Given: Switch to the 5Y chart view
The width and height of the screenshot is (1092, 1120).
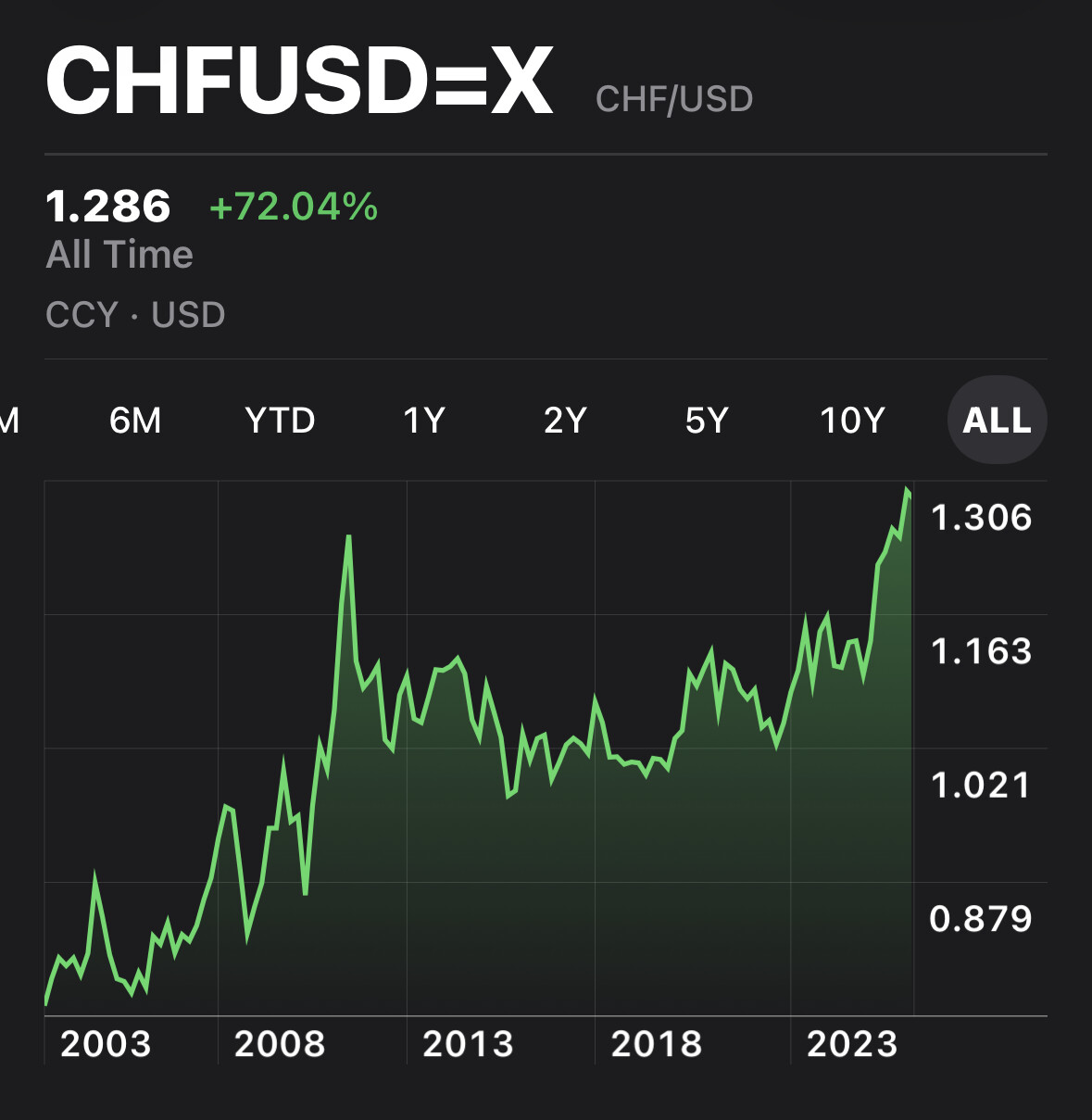Looking at the screenshot, I should tap(707, 421).
